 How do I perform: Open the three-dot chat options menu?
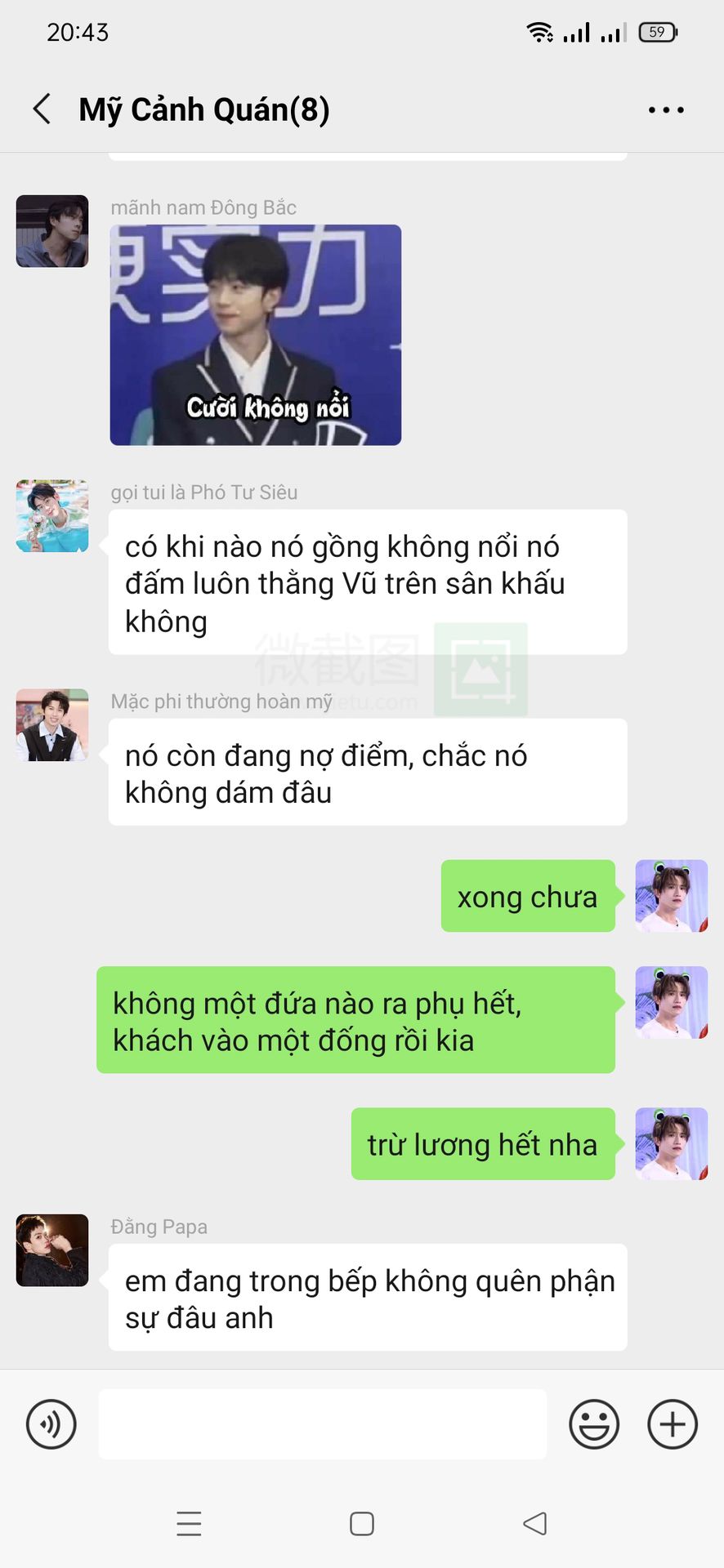pyautogui.click(x=666, y=109)
